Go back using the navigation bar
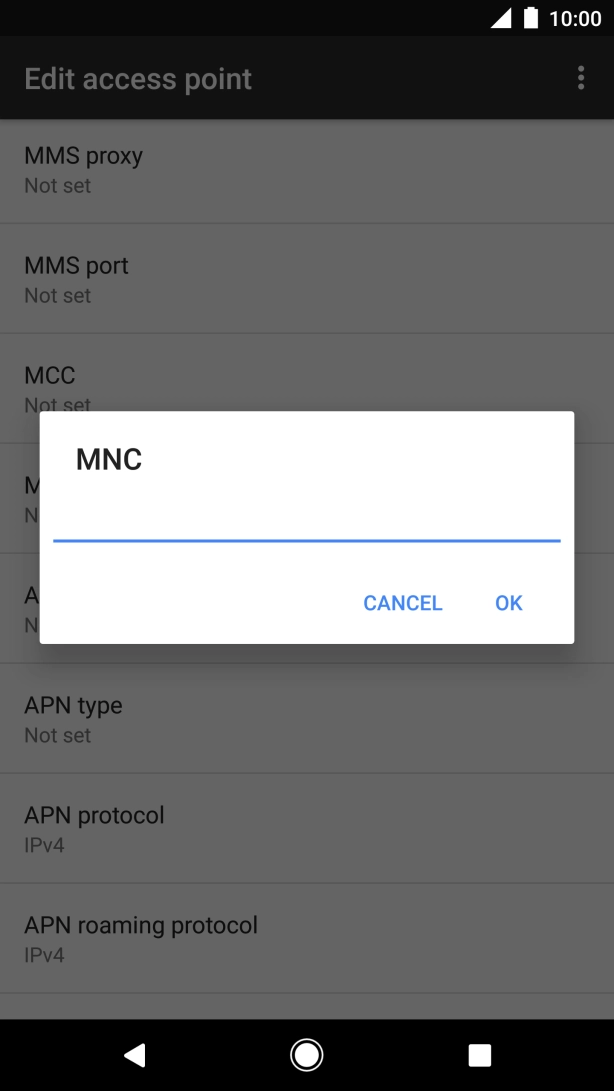Viewport: 614px width, 1091px height. [x=134, y=1054]
